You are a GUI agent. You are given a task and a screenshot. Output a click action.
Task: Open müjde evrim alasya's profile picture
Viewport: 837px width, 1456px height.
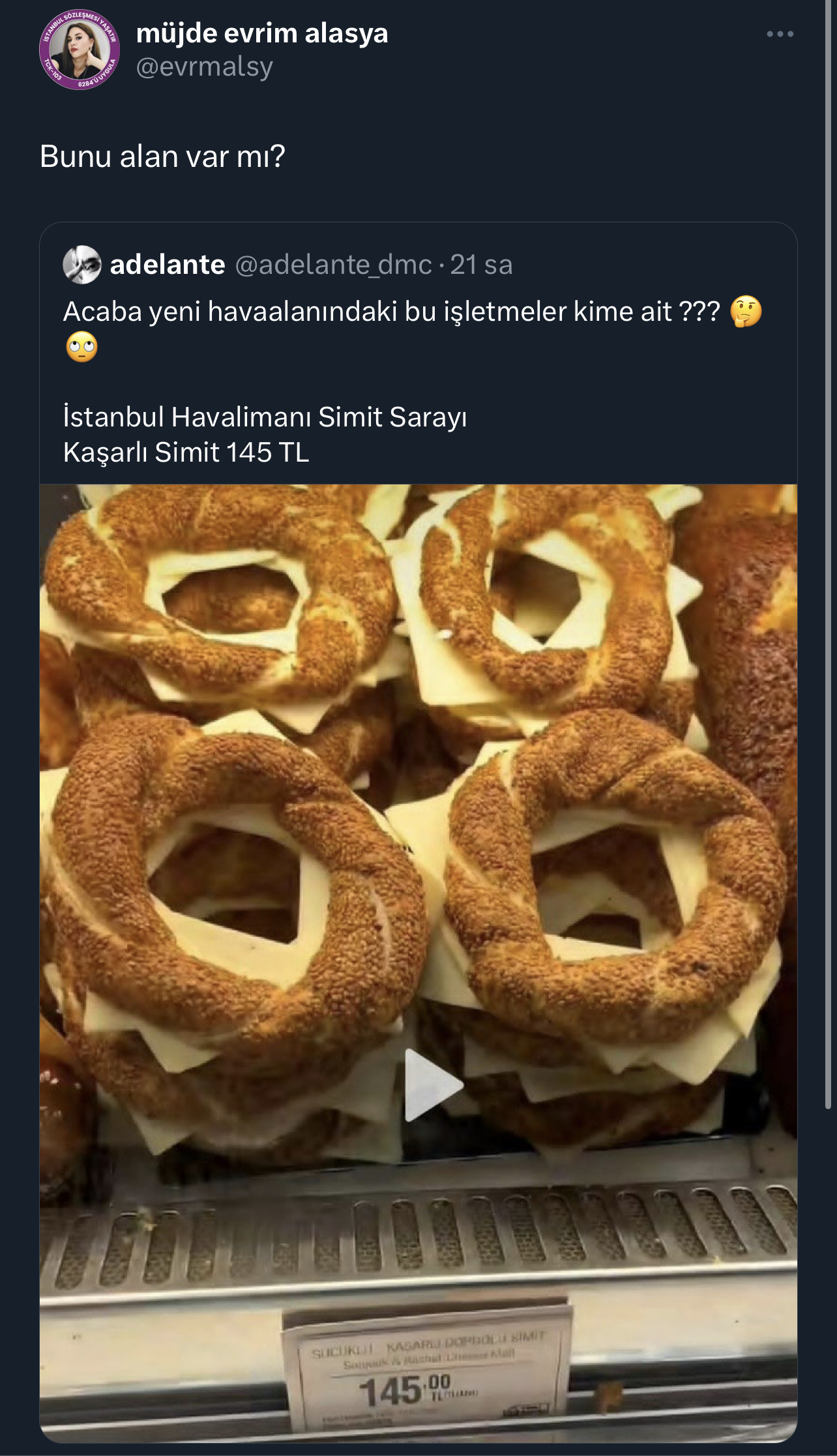(80, 50)
